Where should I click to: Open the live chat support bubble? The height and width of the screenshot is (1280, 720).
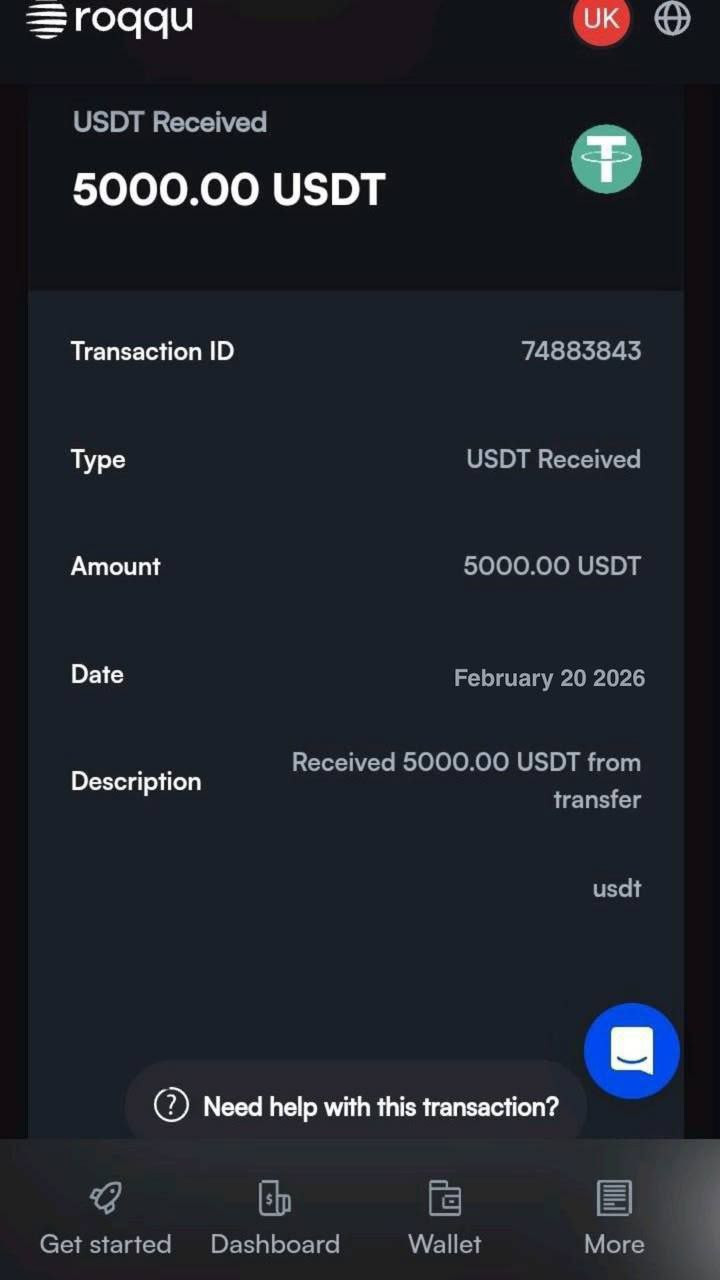(631, 1051)
